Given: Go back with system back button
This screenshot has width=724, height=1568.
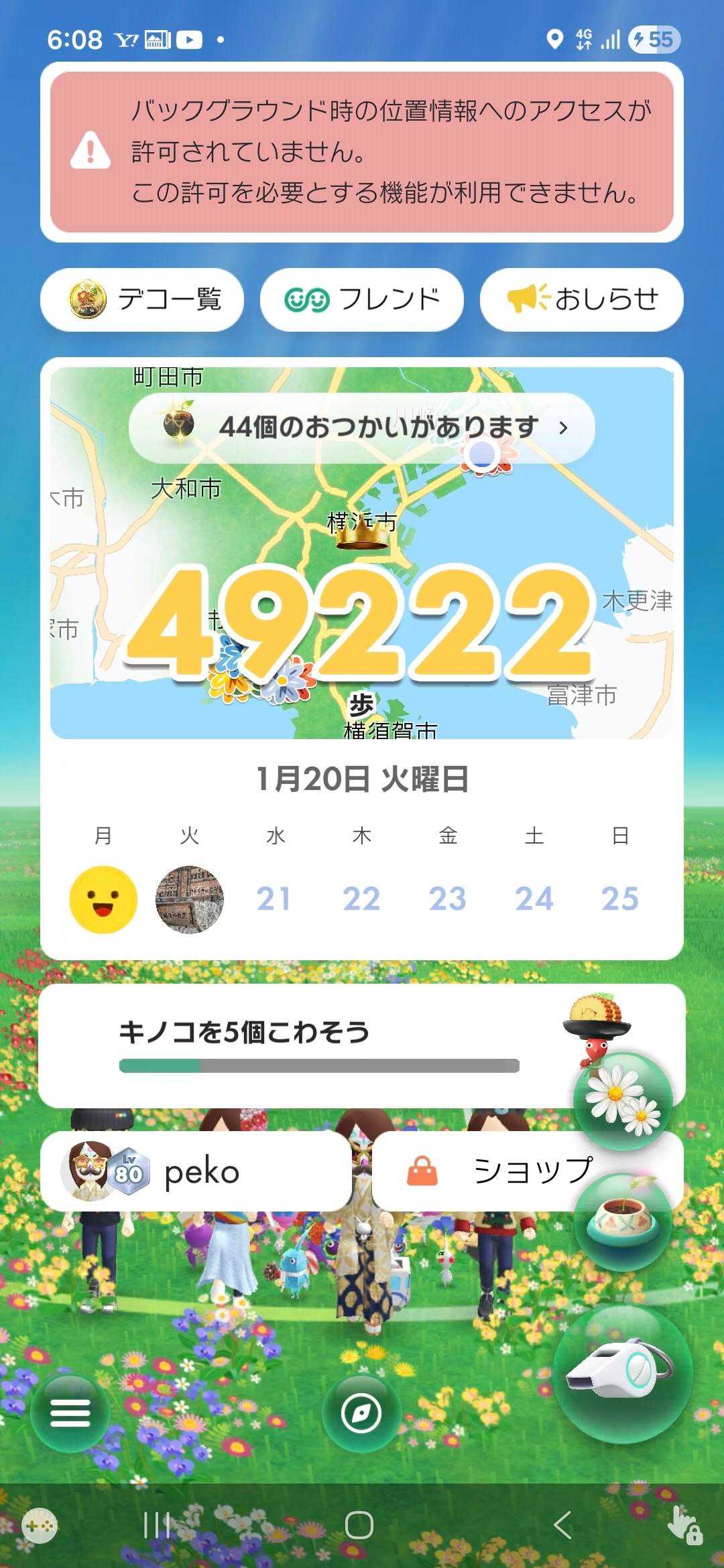Looking at the screenshot, I should point(563,1526).
